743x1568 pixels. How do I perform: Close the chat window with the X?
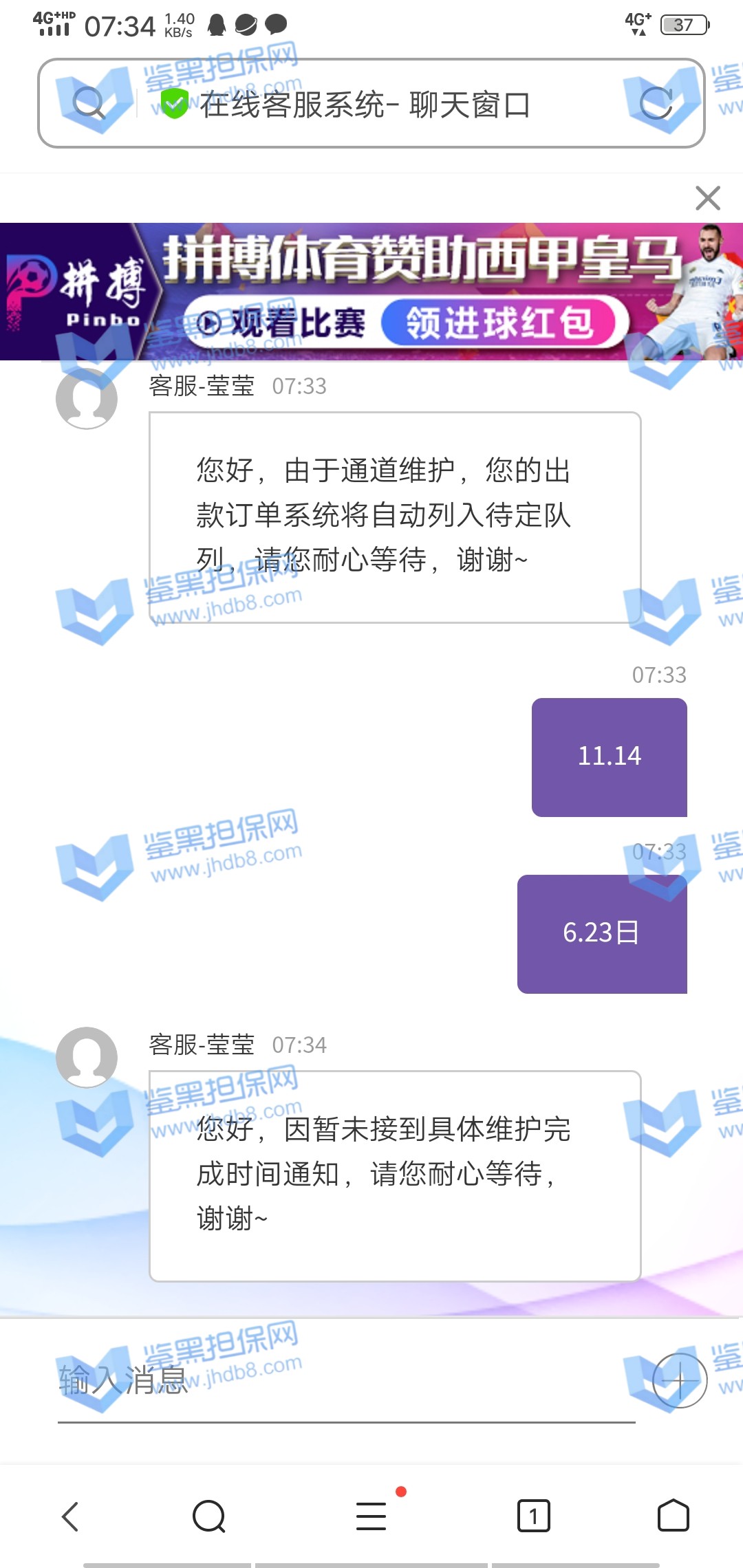(x=707, y=198)
